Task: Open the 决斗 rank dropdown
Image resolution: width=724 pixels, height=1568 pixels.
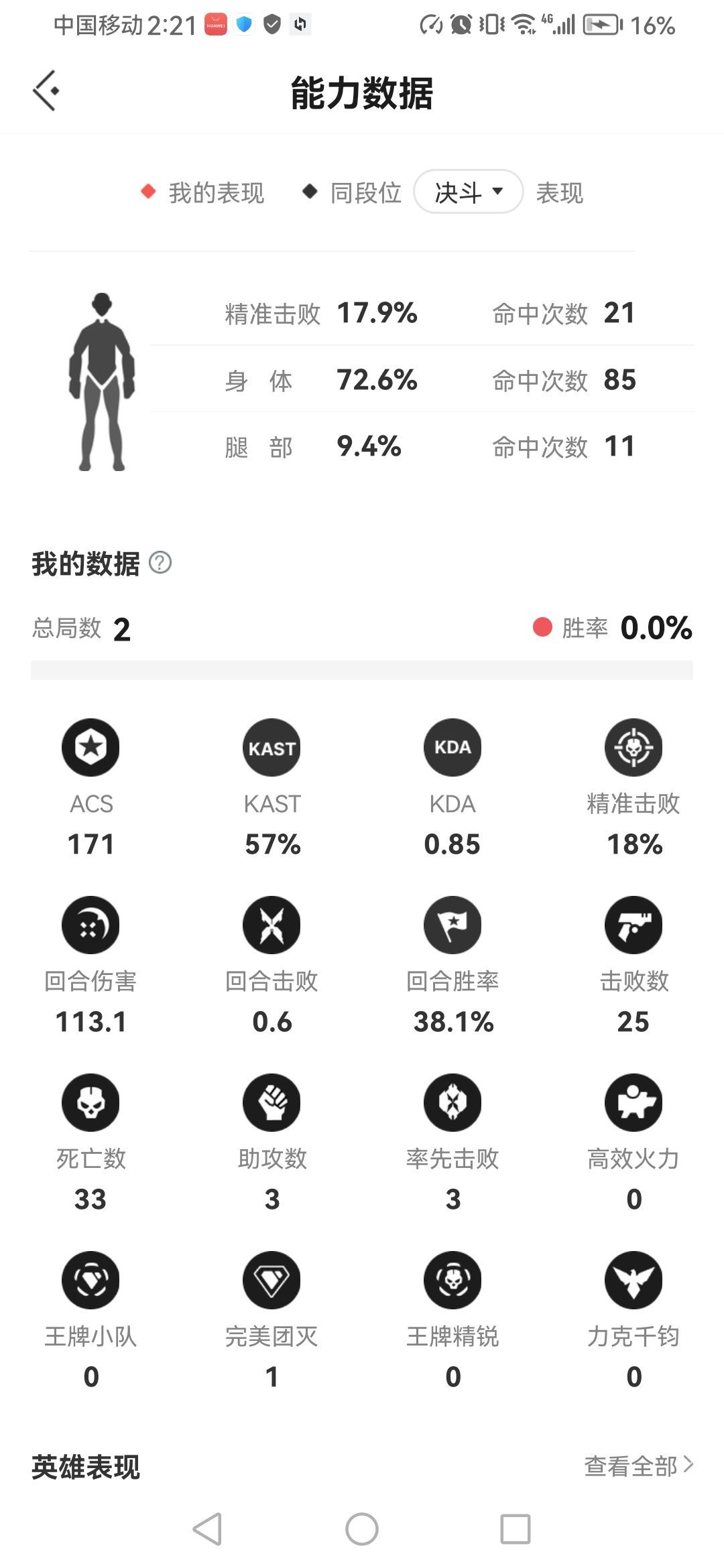Action: [x=468, y=192]
